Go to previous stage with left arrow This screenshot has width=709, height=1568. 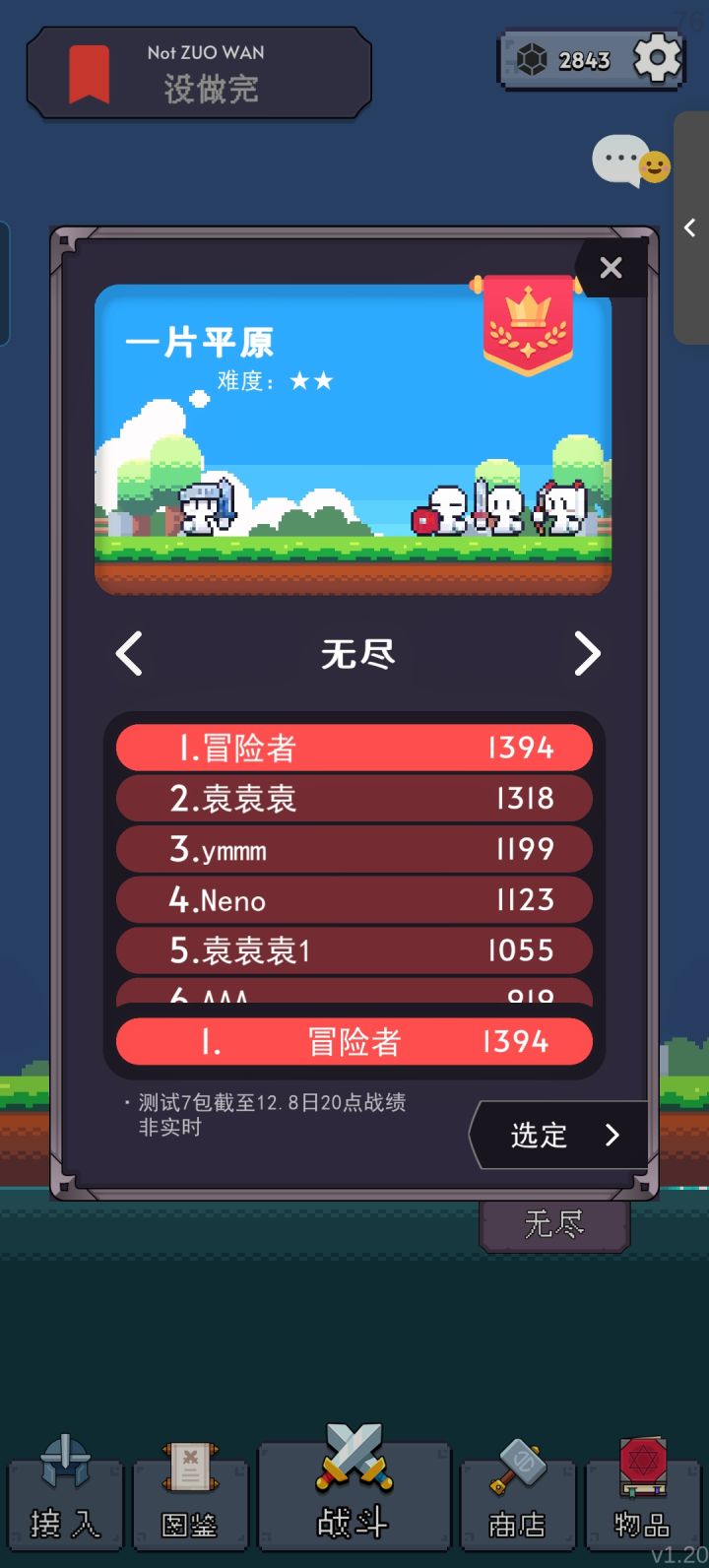(x=129, y=653)
